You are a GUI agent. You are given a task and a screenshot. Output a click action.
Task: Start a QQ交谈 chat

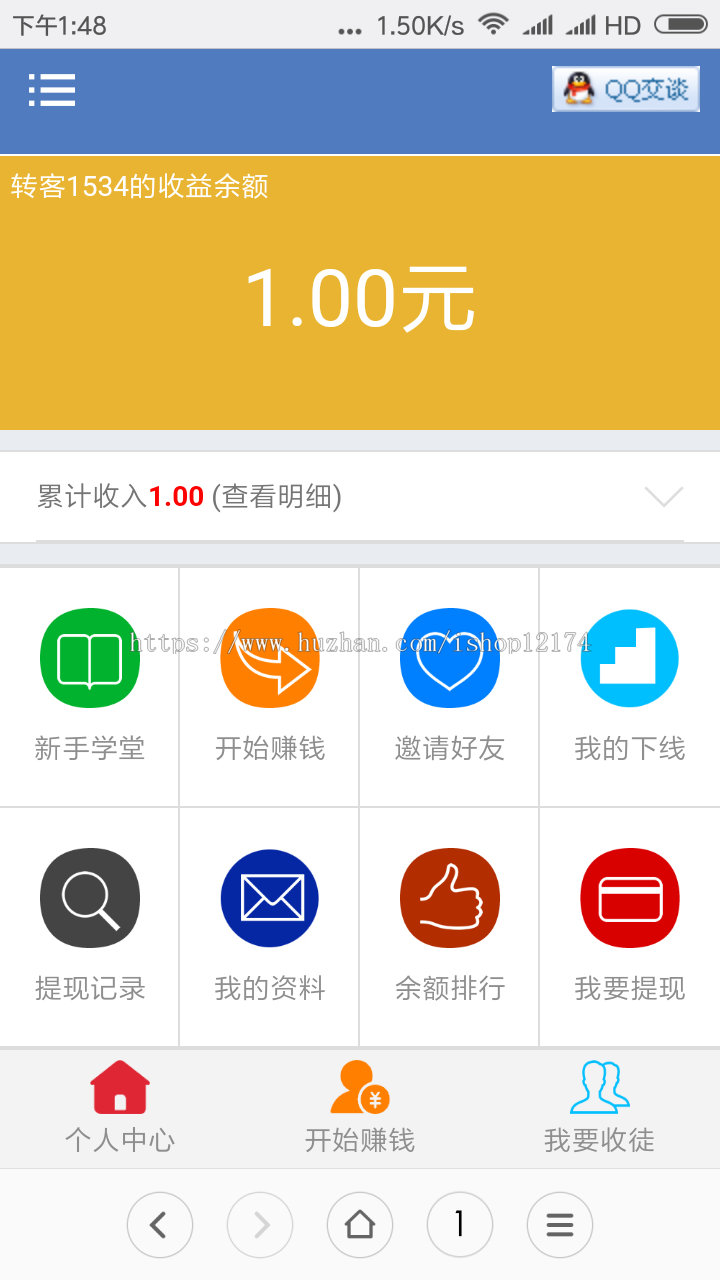(x=625, y=88)
